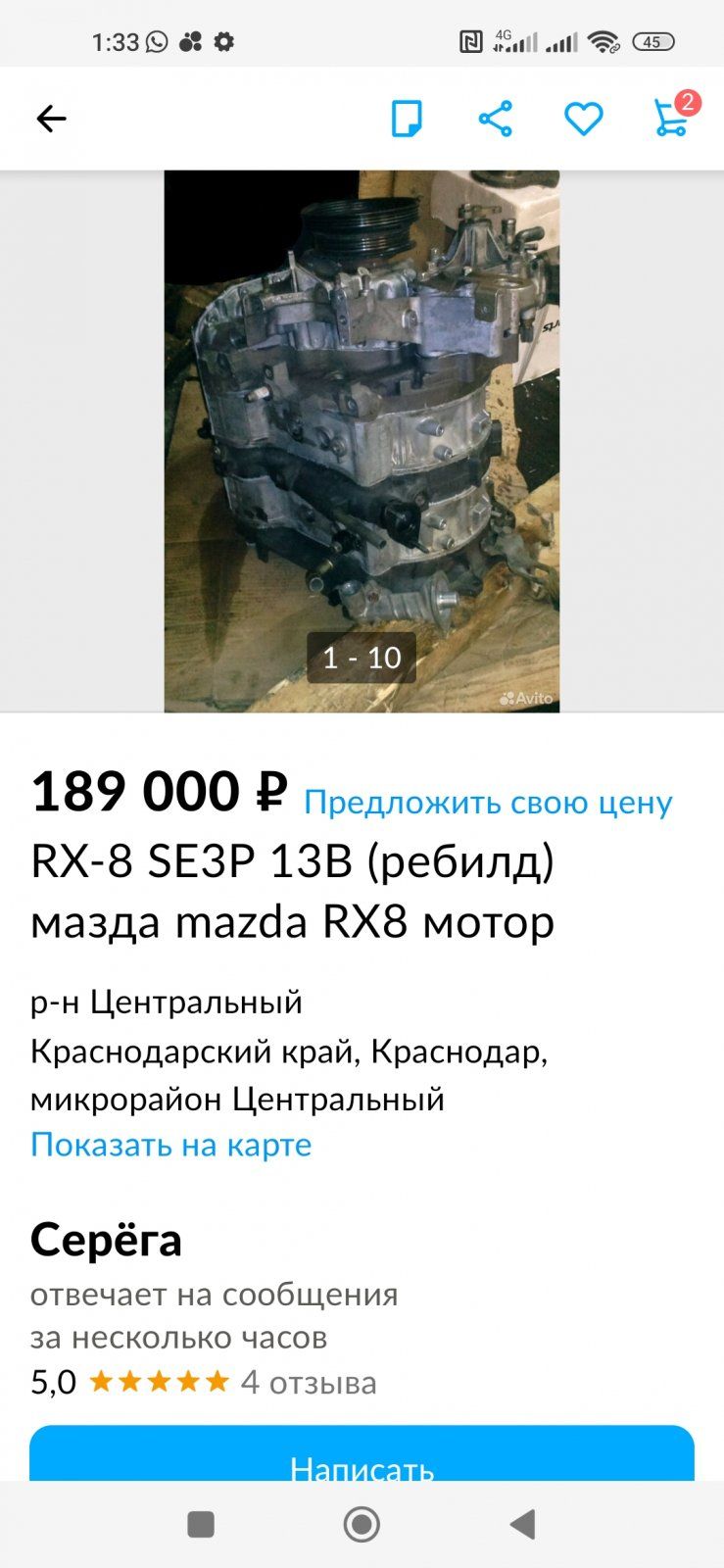Image resolution: width=724 pixels, height=1568 pixels.
Task: Share this RX-8 engine listing
Action: click(x=495, y=119)
